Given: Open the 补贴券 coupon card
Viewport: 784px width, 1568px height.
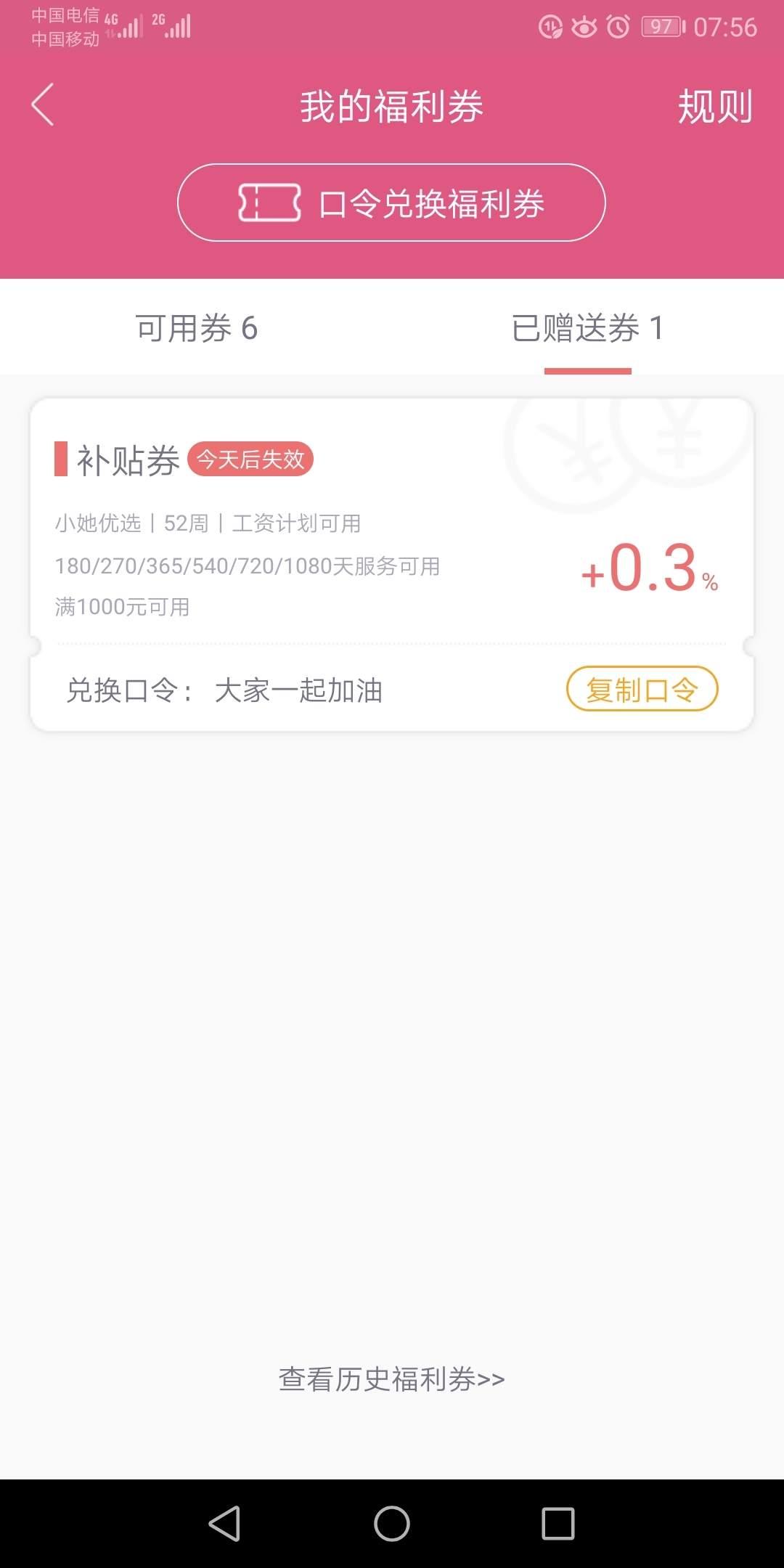Looking at the screenshot, I should pyautogui.click(x=392, y=565).
